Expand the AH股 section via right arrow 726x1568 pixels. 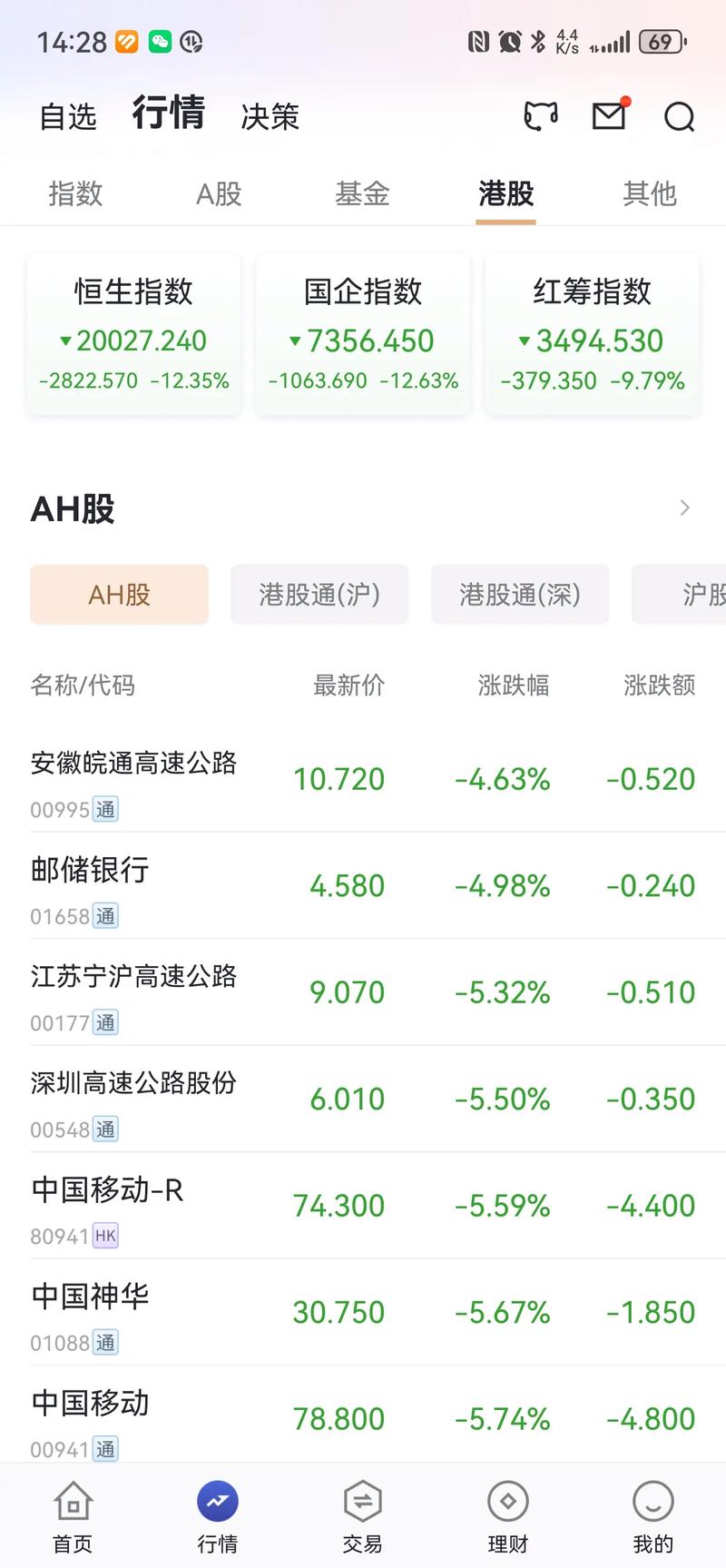click(685, 508)
